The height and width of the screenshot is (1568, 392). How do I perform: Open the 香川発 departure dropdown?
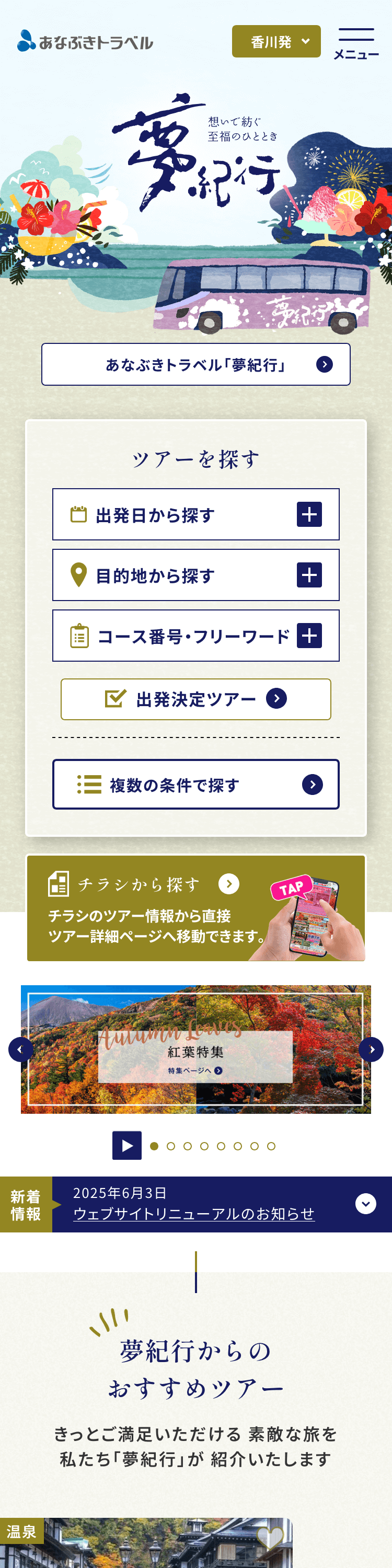pyautogui.click(x=276, y=41)
